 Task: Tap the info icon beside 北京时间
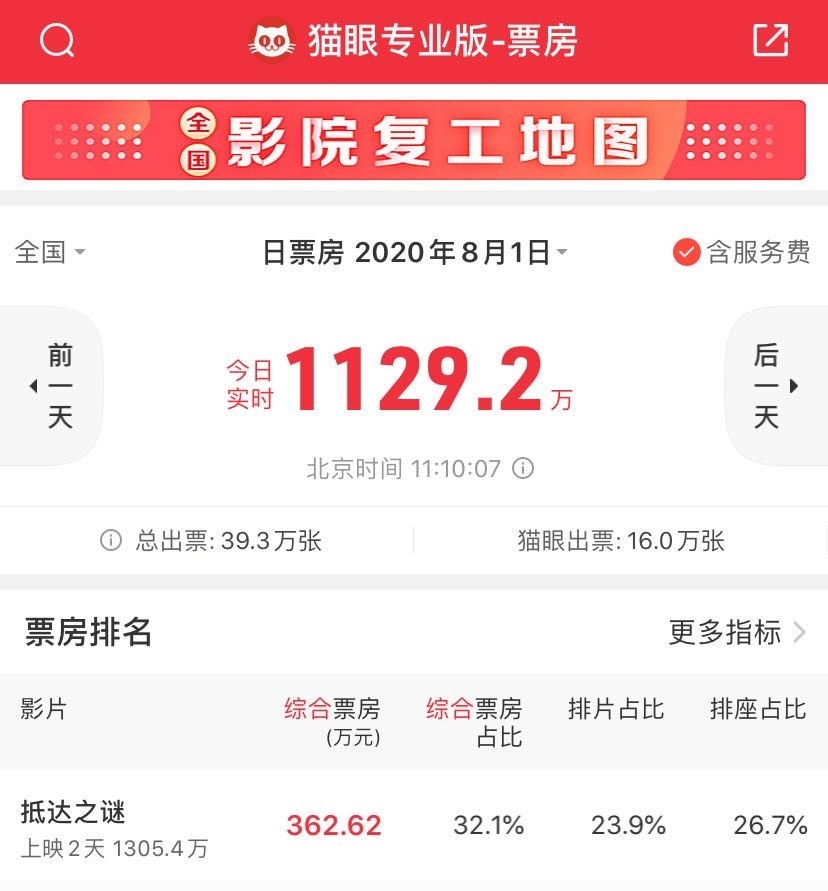(x=523, y=468)
